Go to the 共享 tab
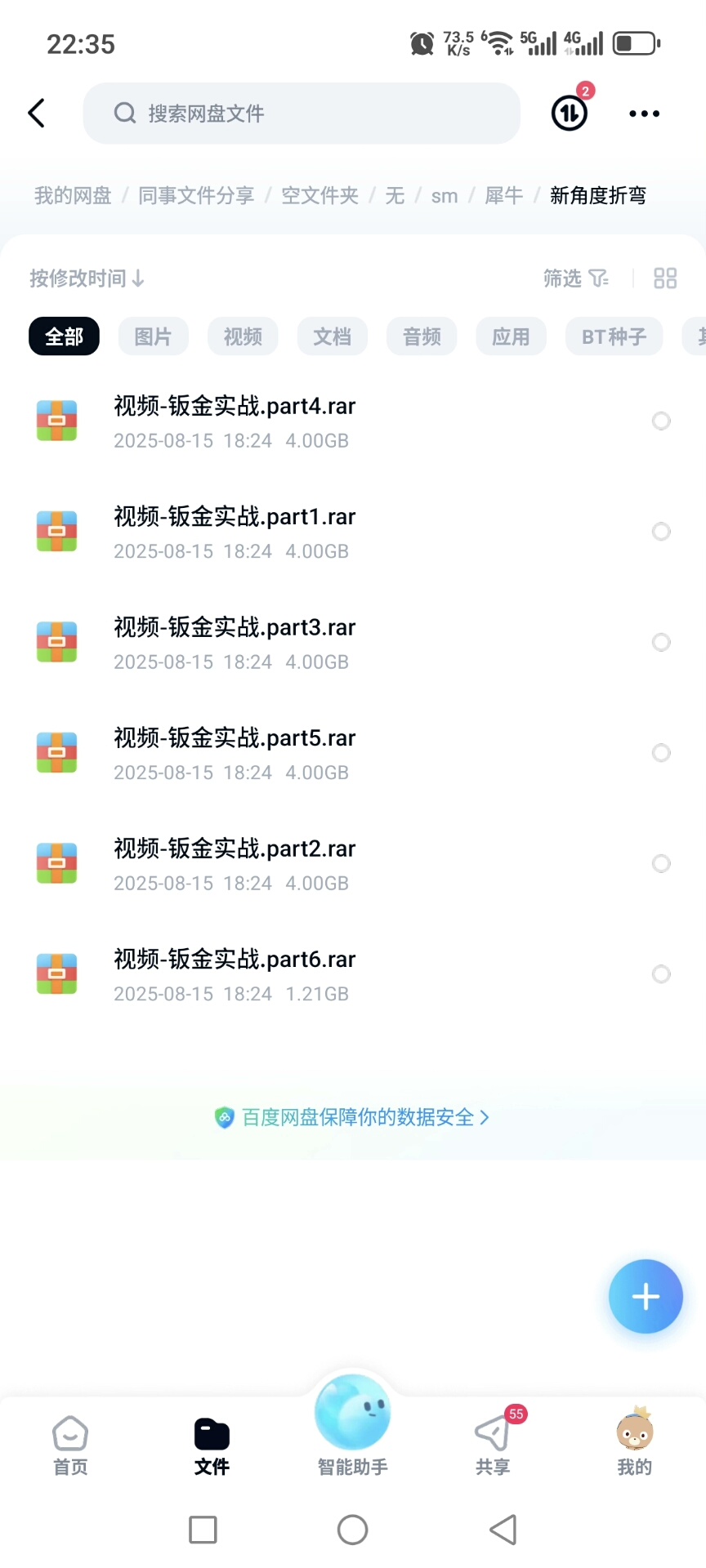The width and height of the screenshot is (706, 1568). click(x=493, y=1445)
